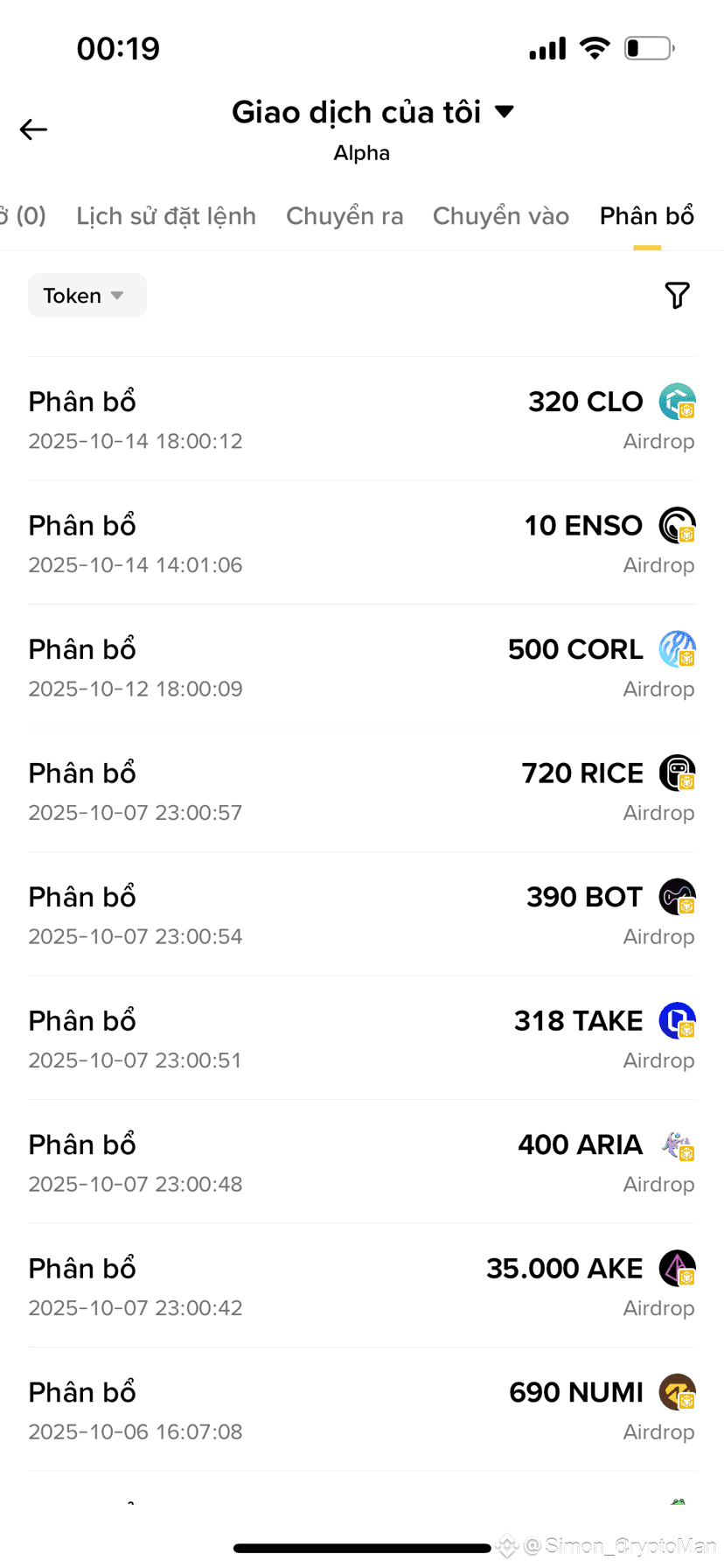View the 690 NUMI allocation details
The width and height of the screenshot is (724, 1568).
click(362, 1410)
